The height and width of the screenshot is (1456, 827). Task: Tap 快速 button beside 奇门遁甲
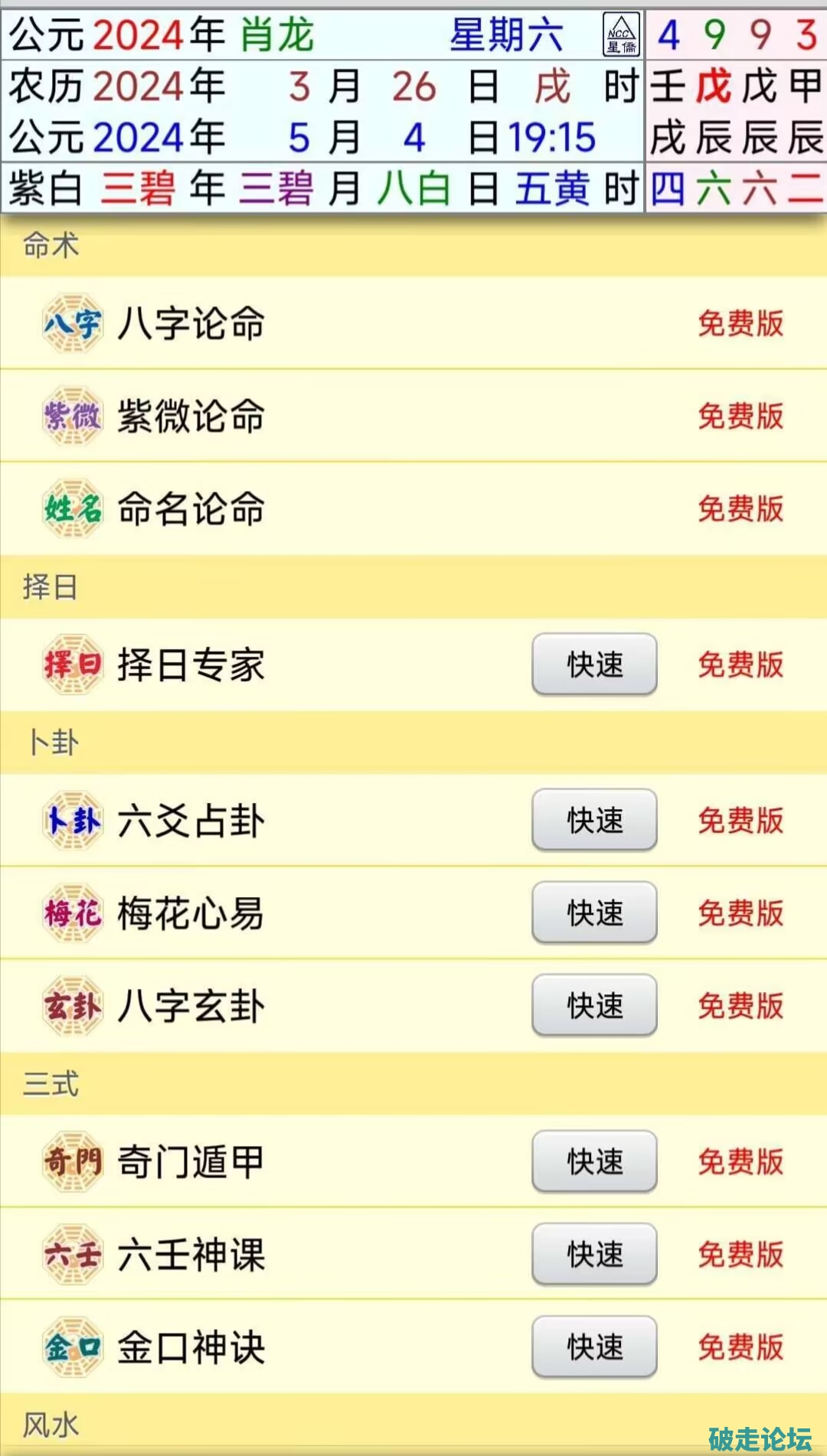pos(594,1162)
